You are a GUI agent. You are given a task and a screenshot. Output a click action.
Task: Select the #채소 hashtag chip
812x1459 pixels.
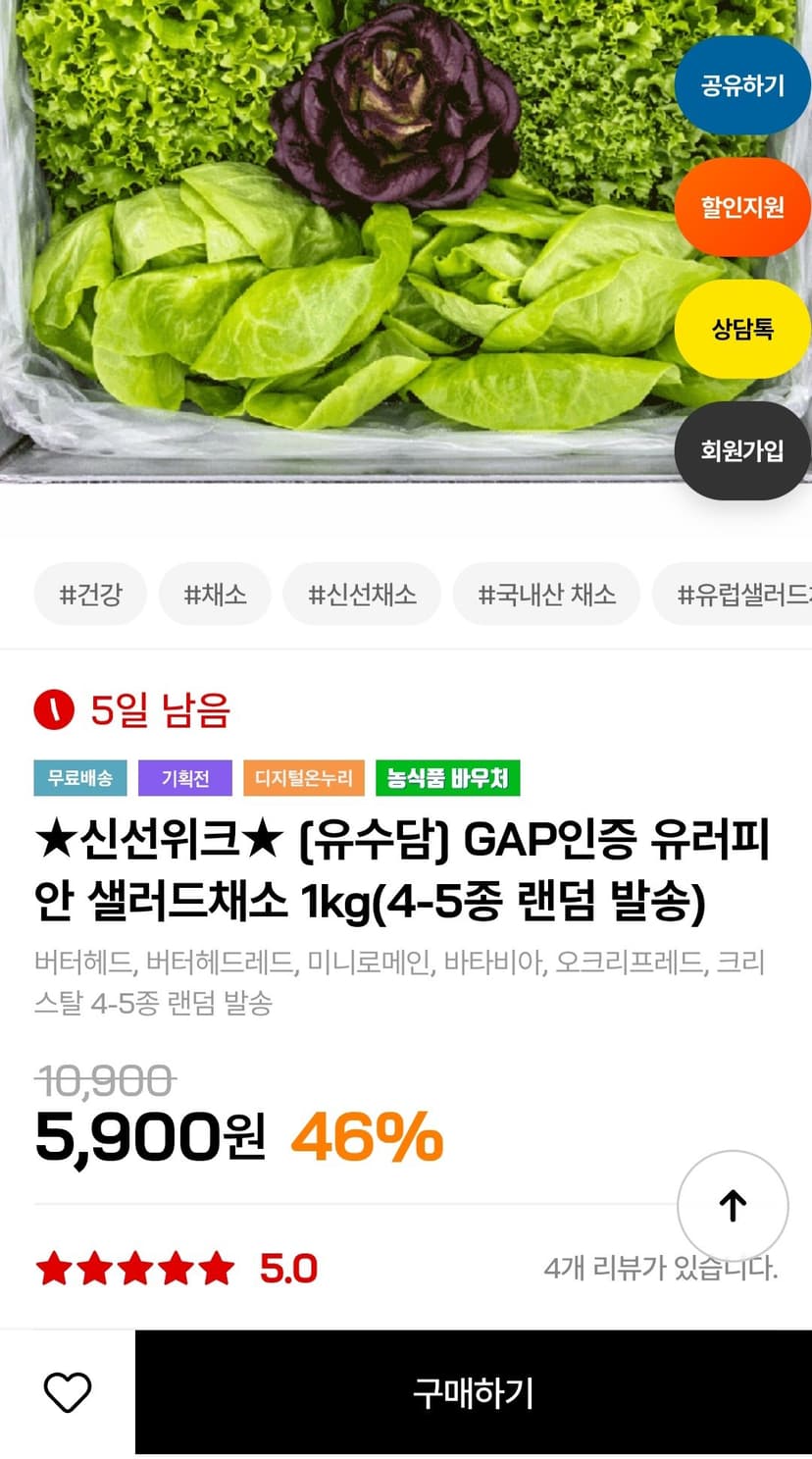pyautogui.click(x=215, y=594)
